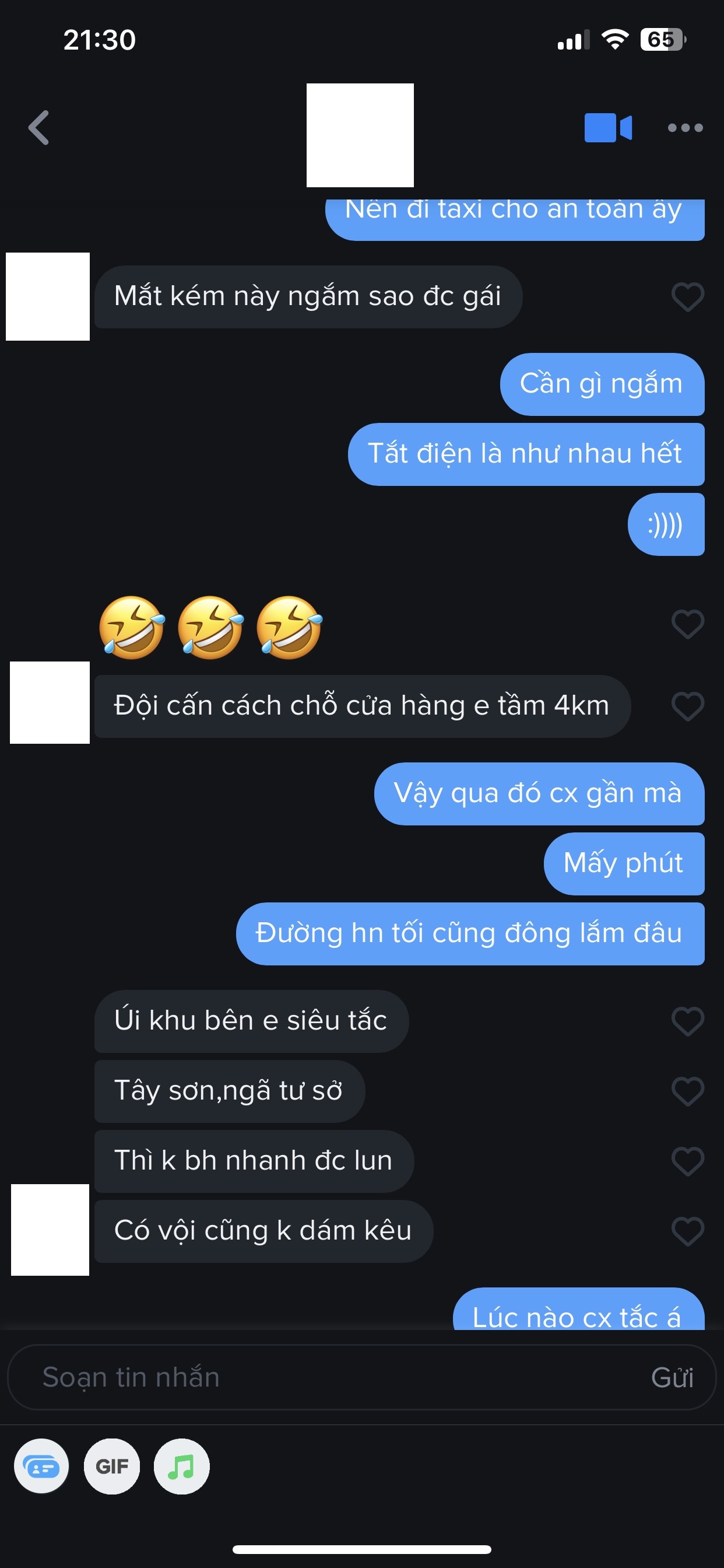724x1568 pixels.
Task: Like the message 'Mắt kém này ngắm sao đc gái'
Action: (687, 297)
